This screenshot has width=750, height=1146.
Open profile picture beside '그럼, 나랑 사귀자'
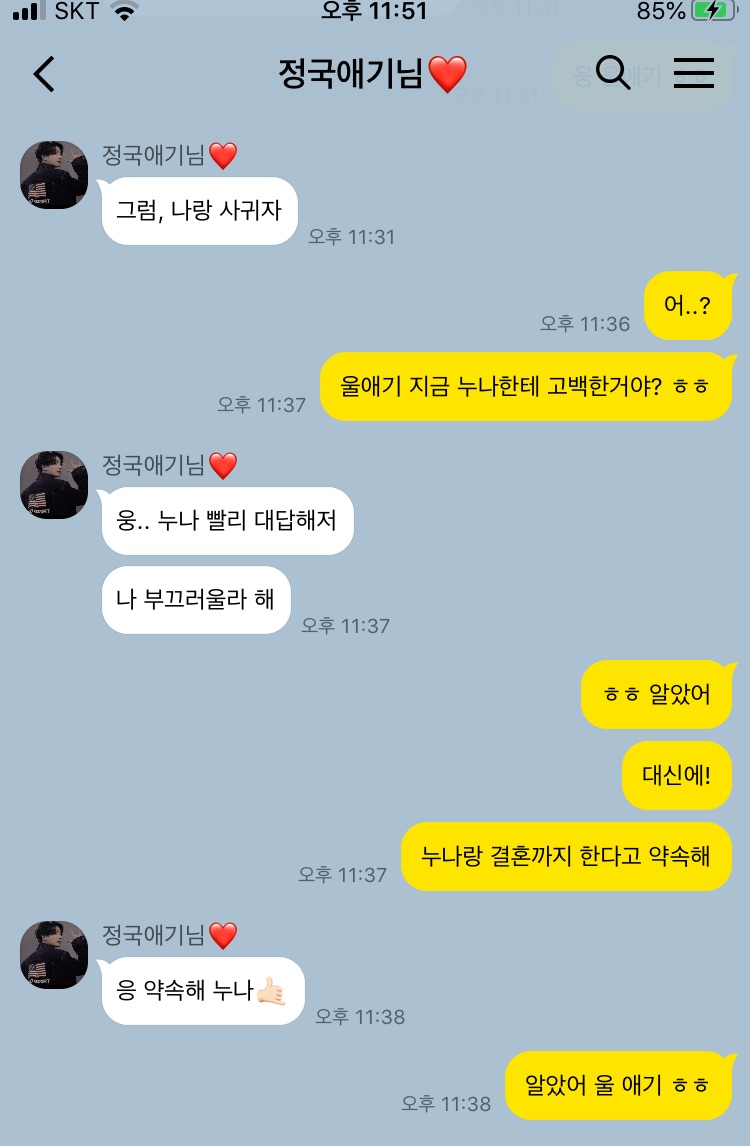[x=54, y=175]
